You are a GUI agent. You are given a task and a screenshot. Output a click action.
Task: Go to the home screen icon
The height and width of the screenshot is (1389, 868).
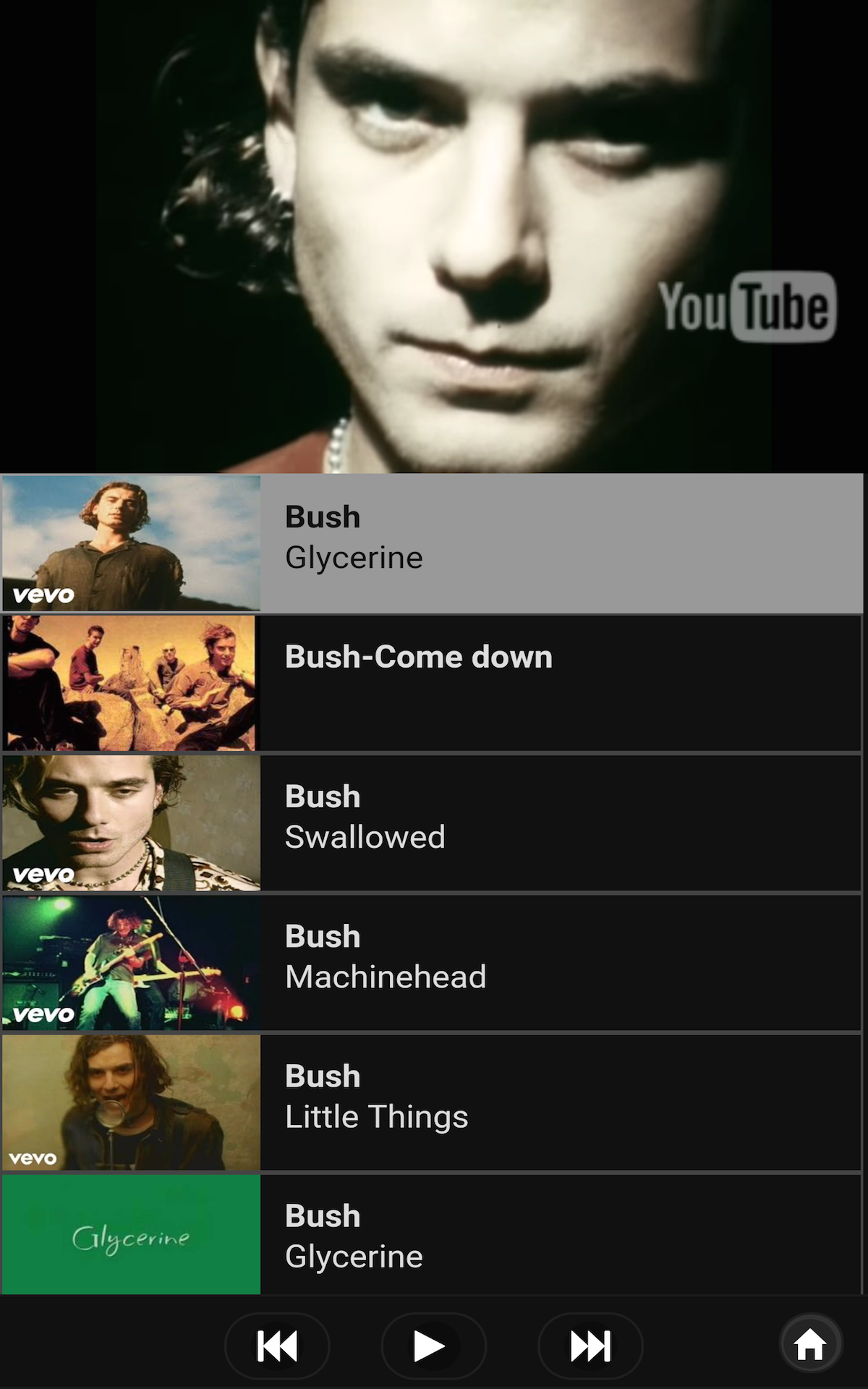[810, 1344]
